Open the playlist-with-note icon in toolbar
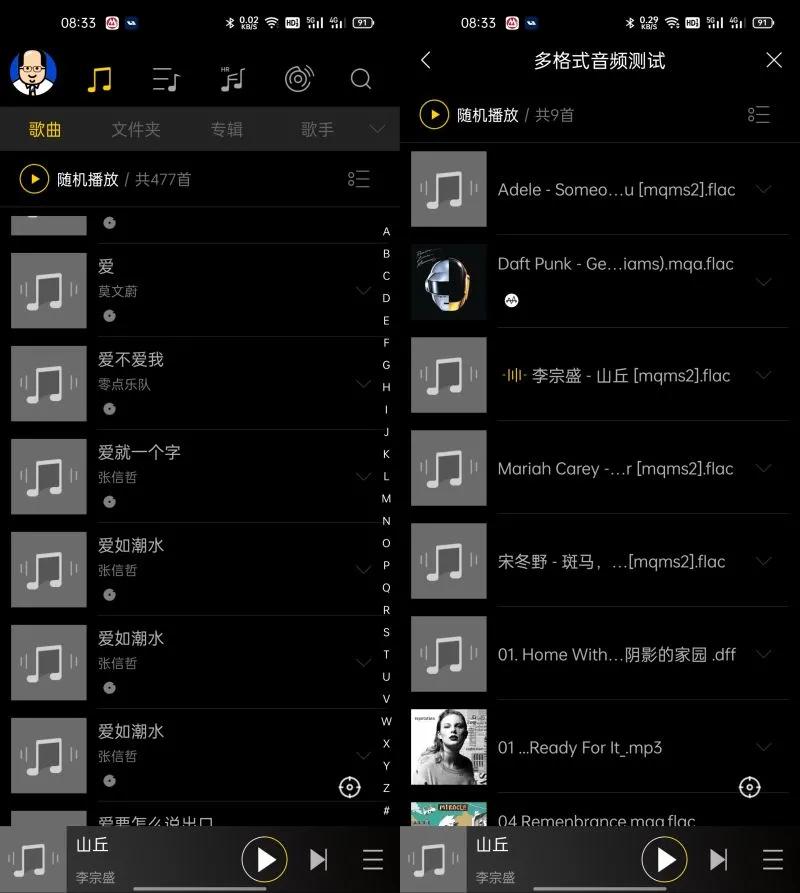 tap(165, 79)
